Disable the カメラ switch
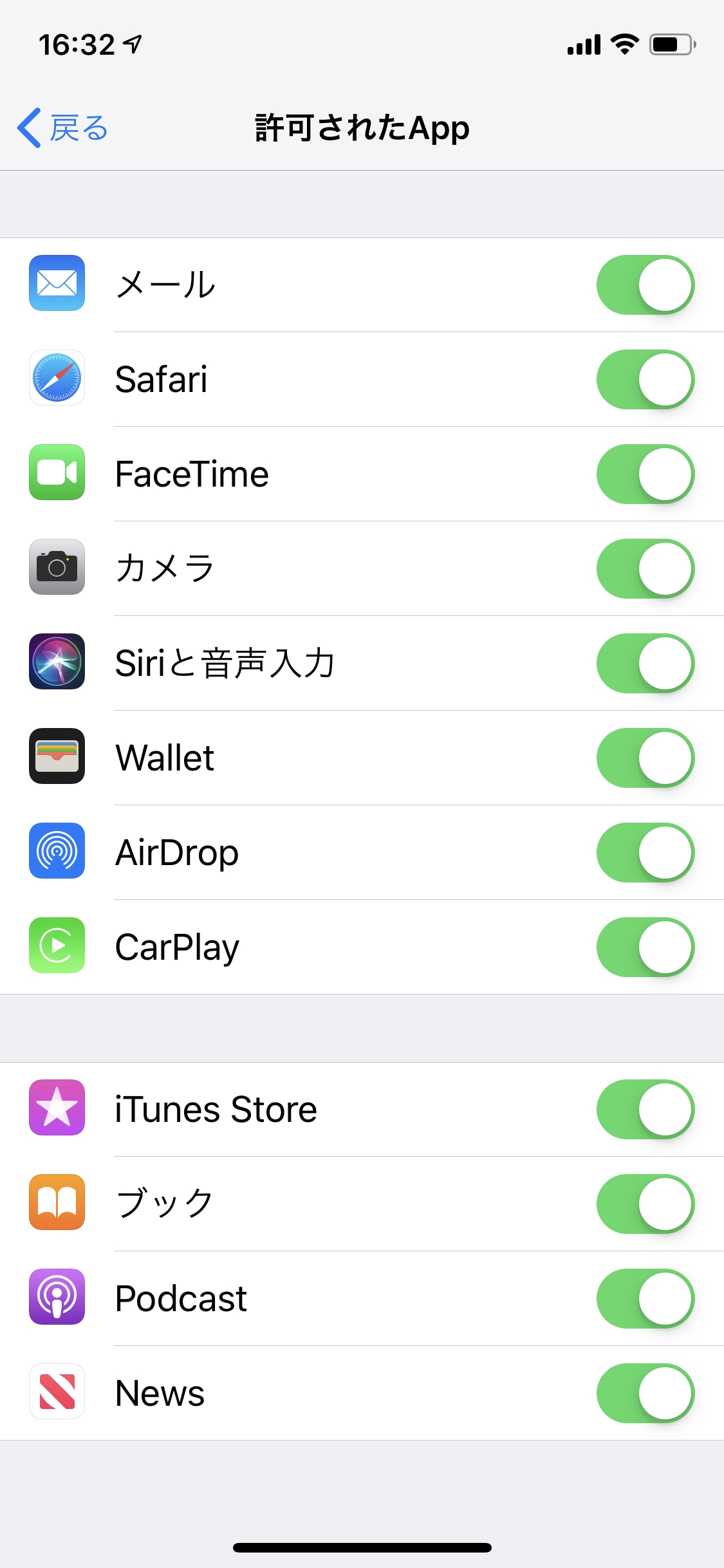This screenshot has width=724, height=1568. click(x=645, y=568)
